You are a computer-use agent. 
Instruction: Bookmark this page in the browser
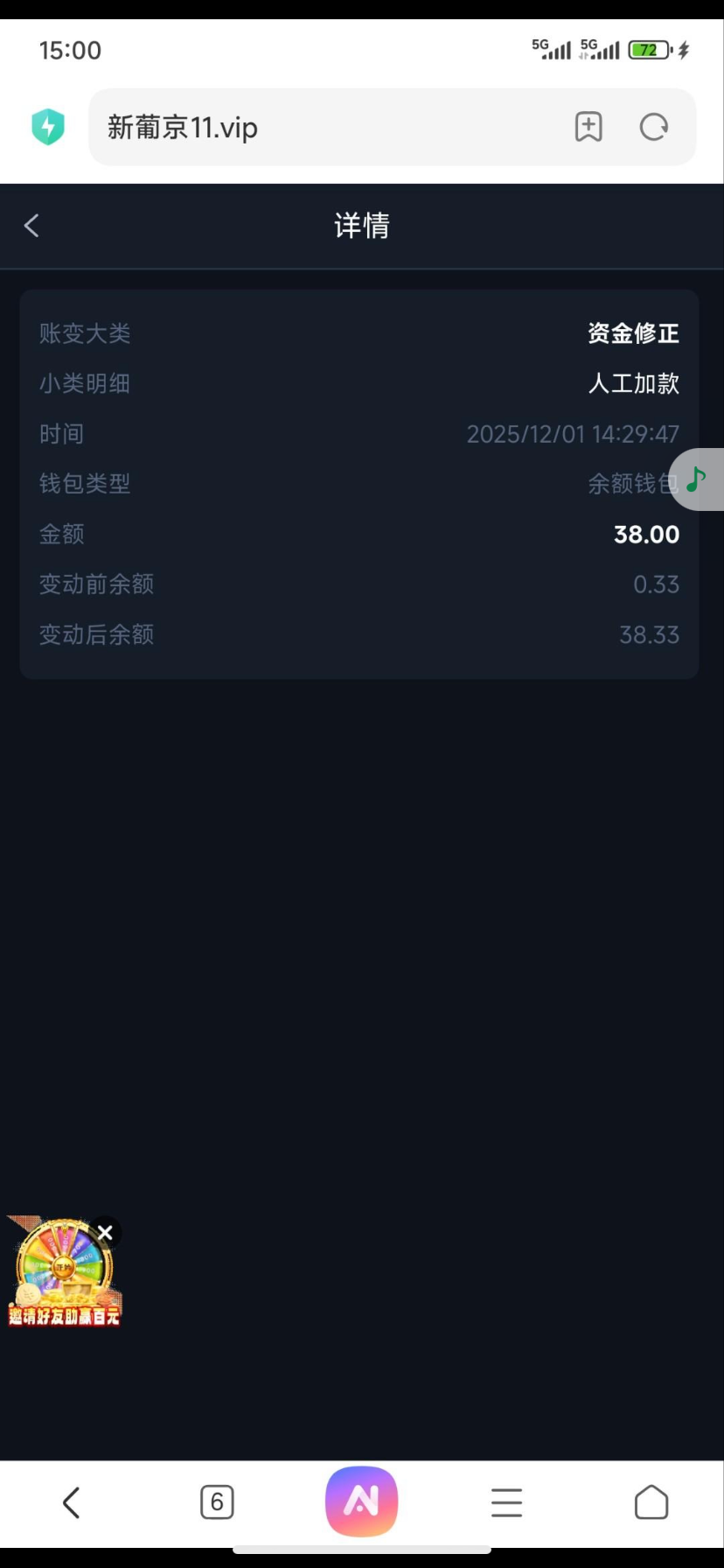coord(588,128)
